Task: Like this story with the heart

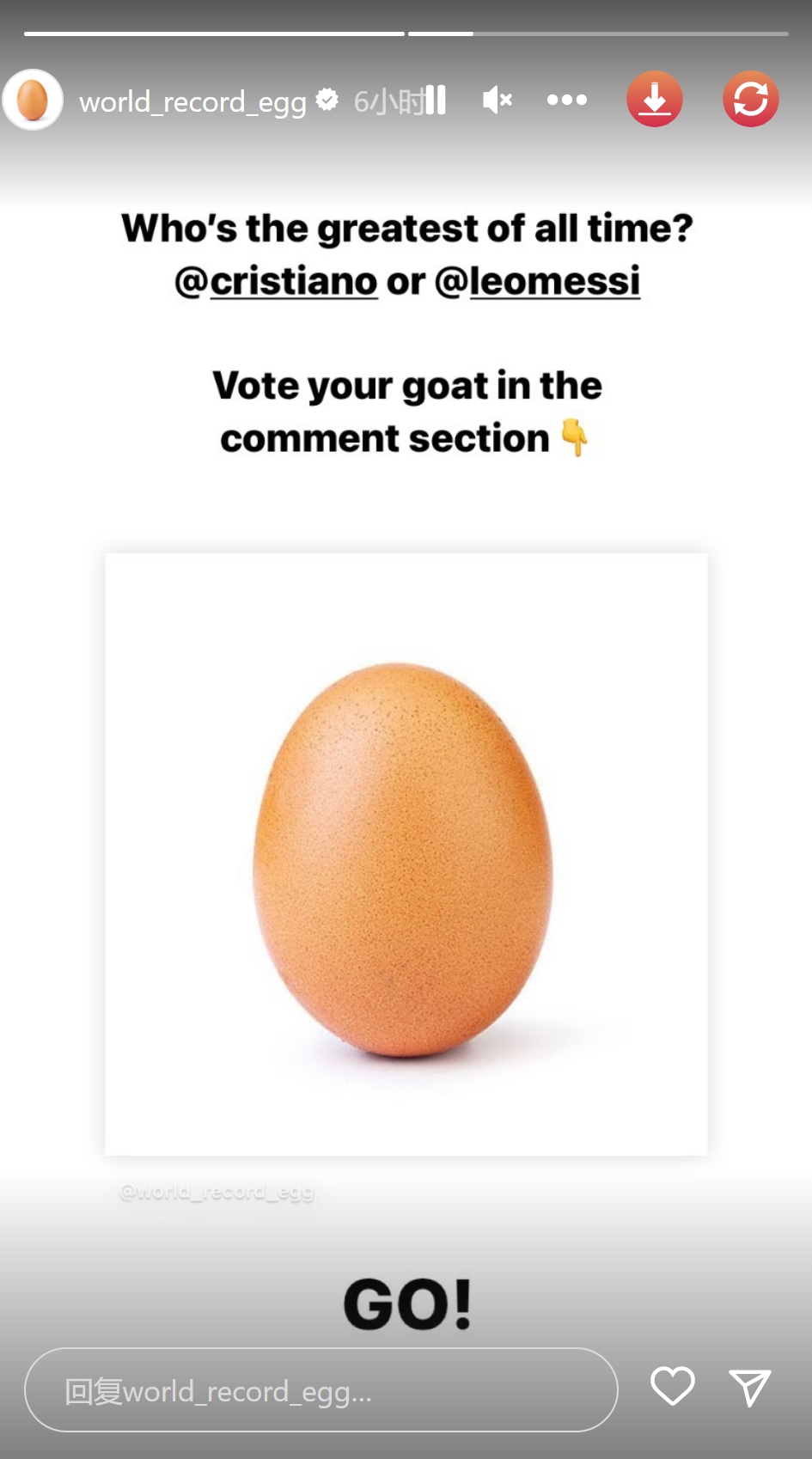Action: coord(672,1386)
